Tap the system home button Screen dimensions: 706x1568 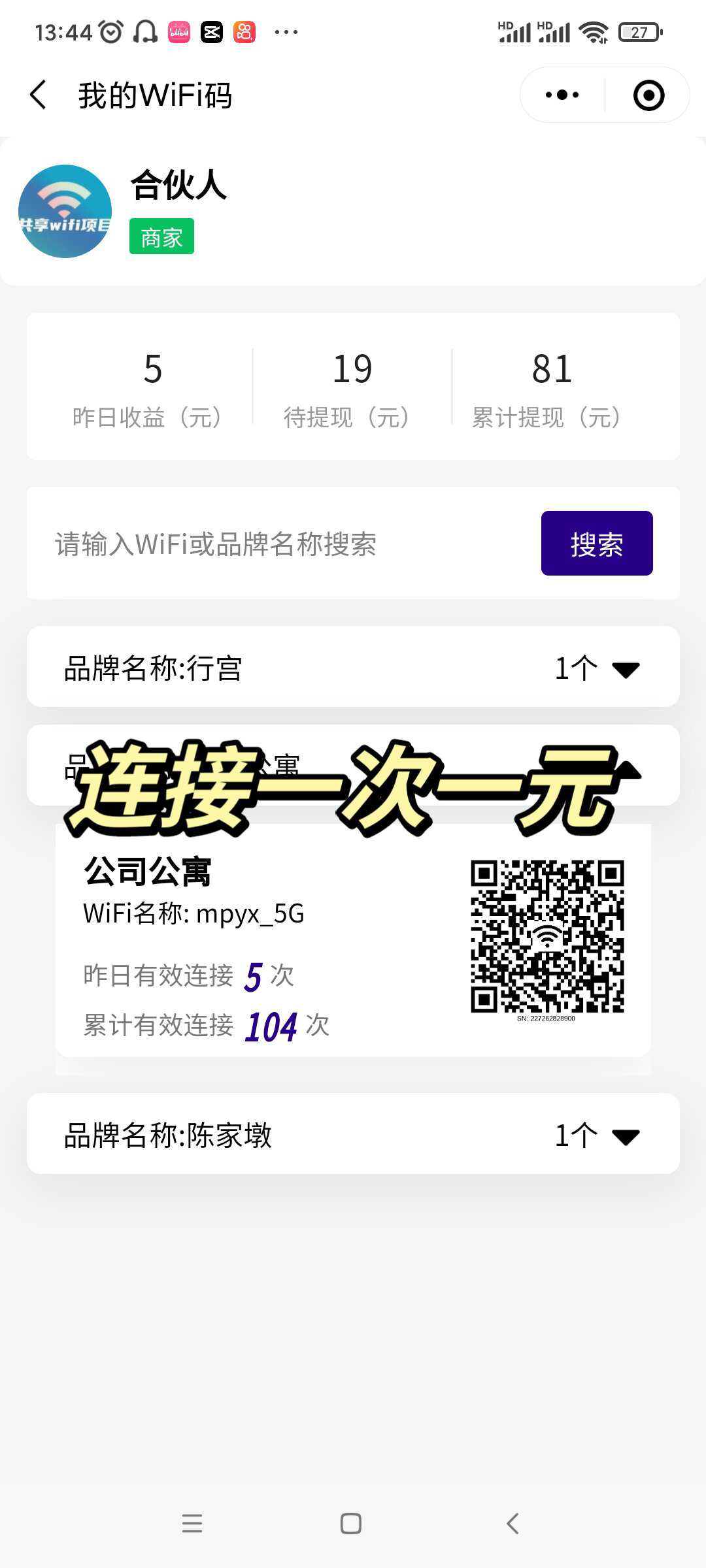(351, 1524)
